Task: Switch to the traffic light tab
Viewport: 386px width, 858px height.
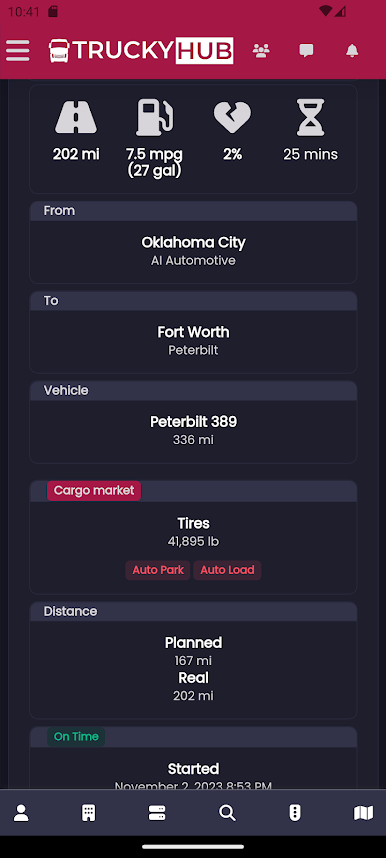Action: click(x=295, y=813)
